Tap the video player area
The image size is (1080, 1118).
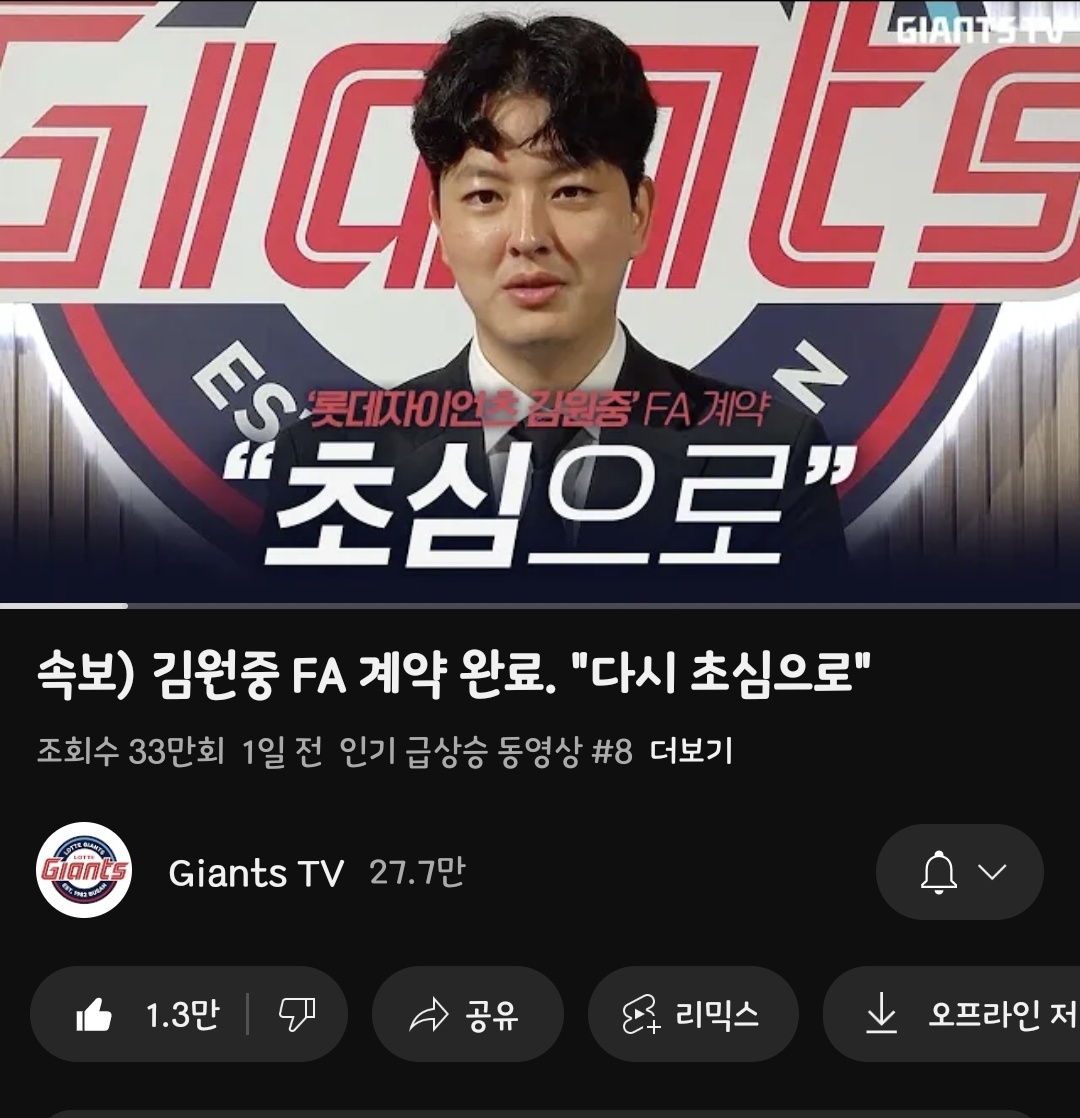[x=540, y=300]
